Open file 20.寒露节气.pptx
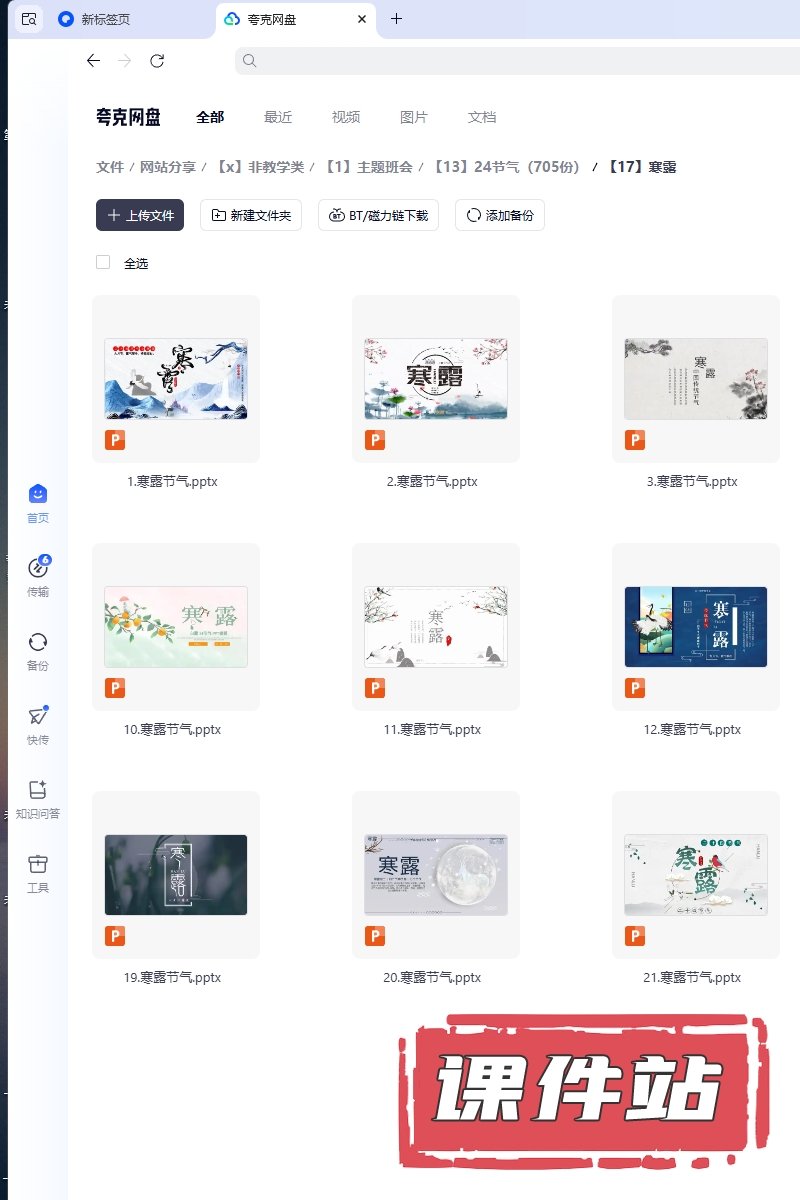This screenshot has width=800, height=1200. click(436, 875)
